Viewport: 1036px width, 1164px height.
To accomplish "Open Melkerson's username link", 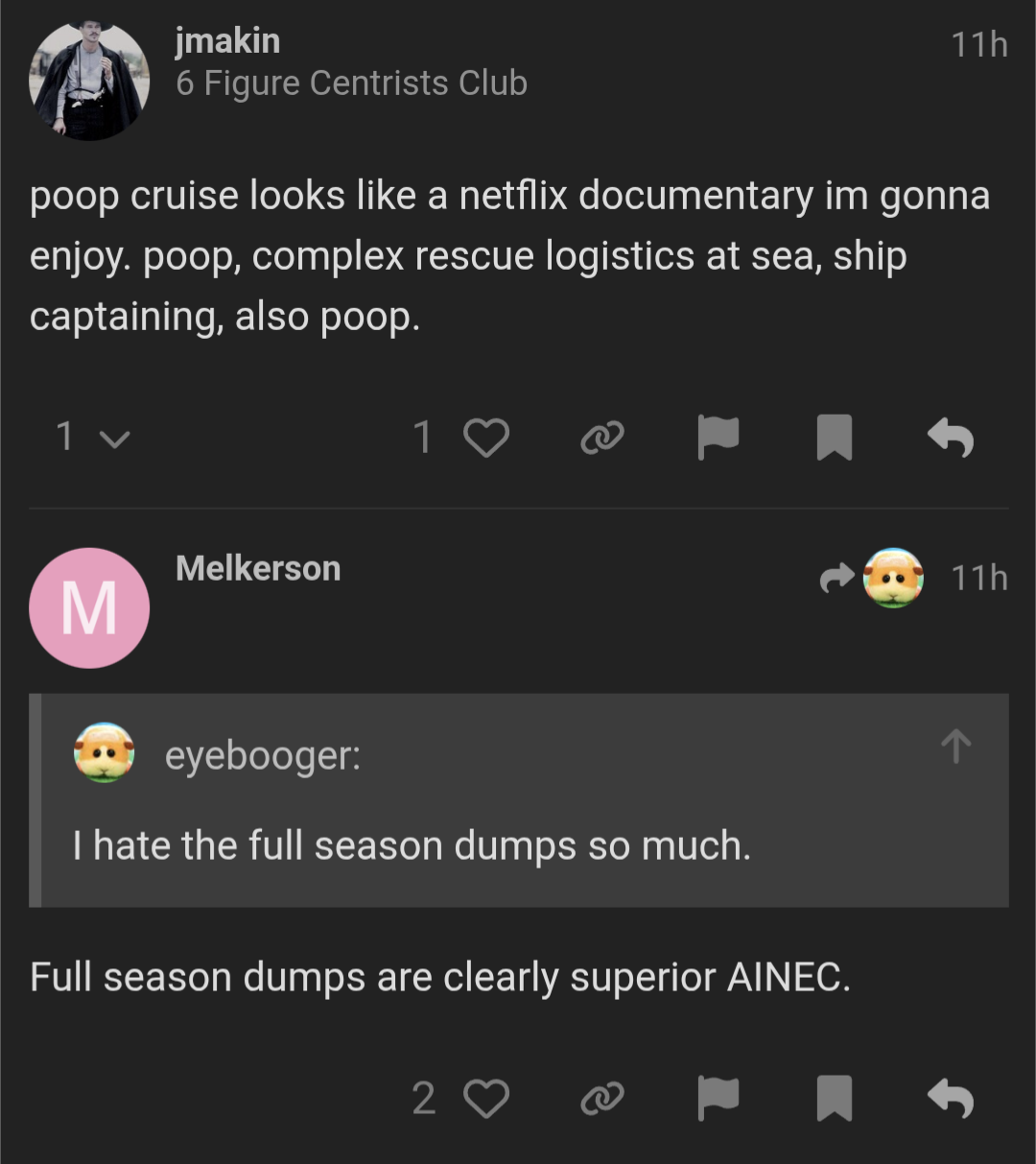I will [x=258, y=568].
